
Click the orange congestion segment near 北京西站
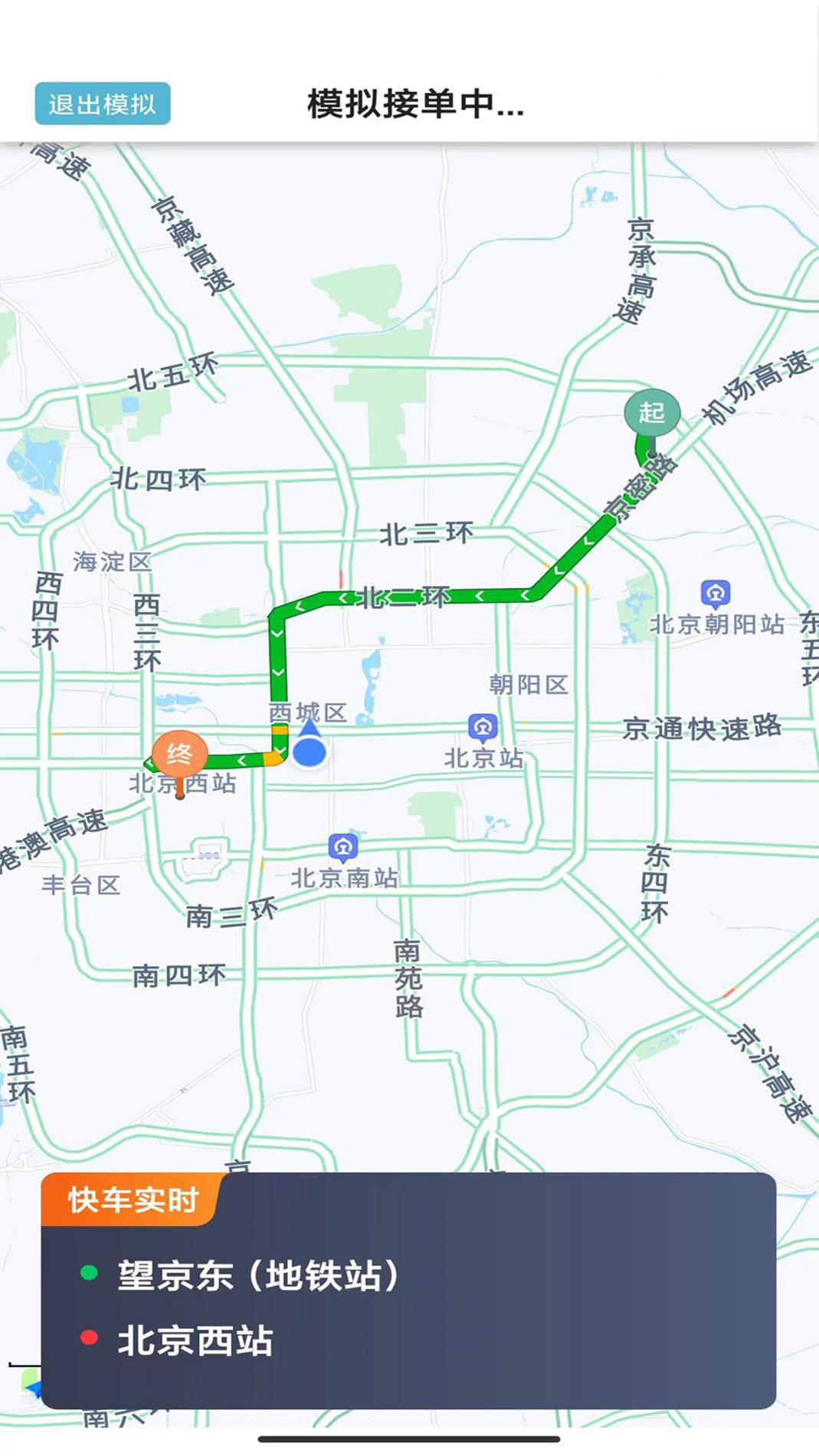pos(274,757)
